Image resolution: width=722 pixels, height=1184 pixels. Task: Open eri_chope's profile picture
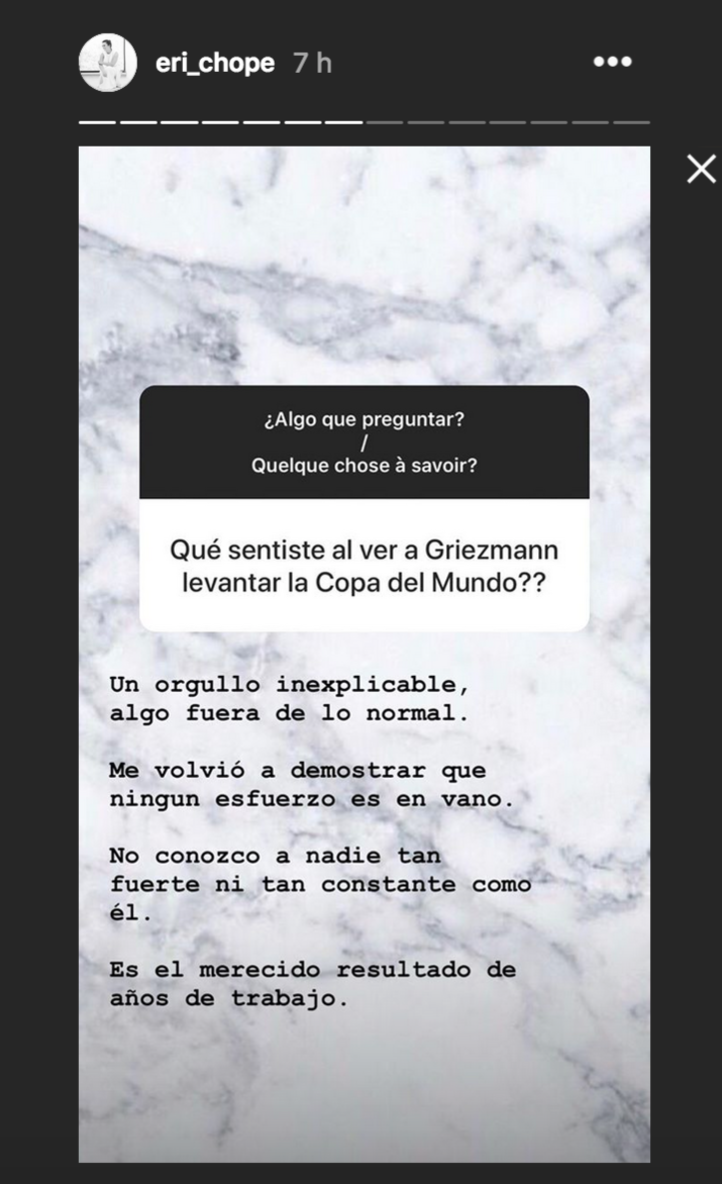point(108,63)
